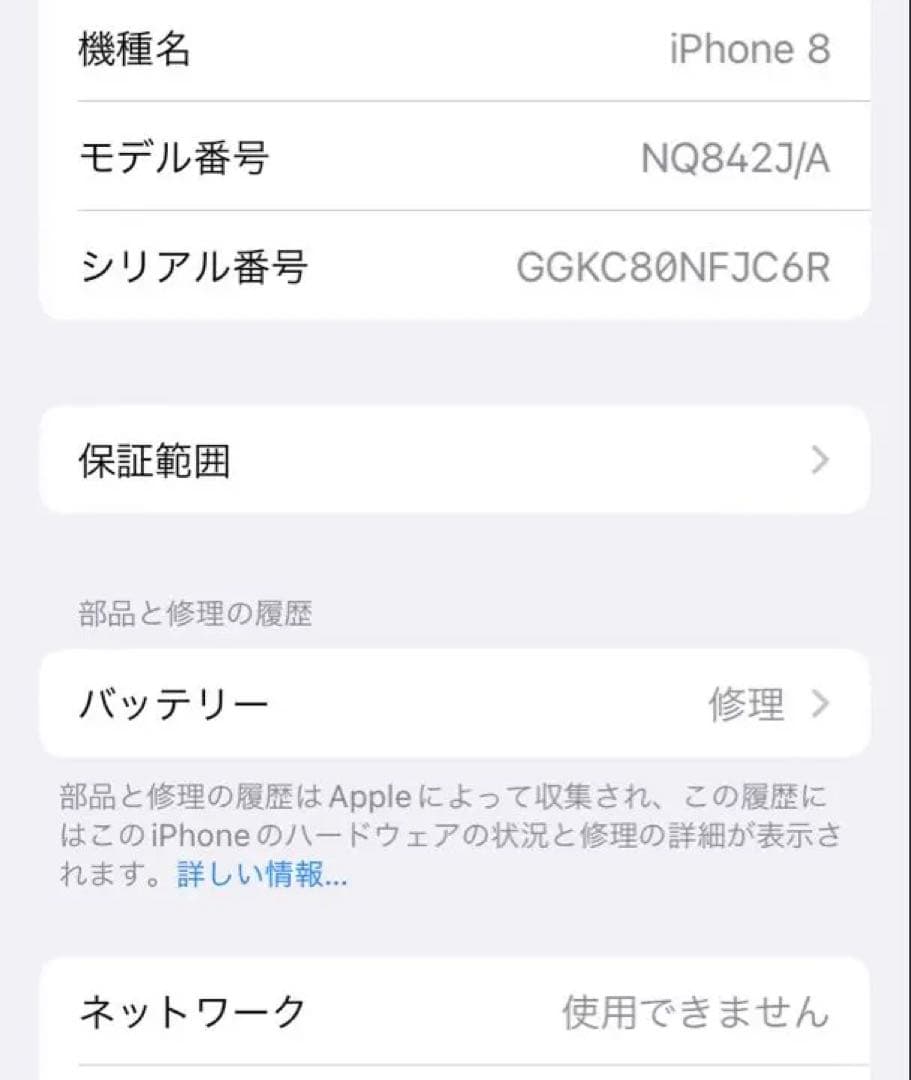
Task: Open バッテリー repair details via its disclosure arrow
Action: tap(818, 703)
